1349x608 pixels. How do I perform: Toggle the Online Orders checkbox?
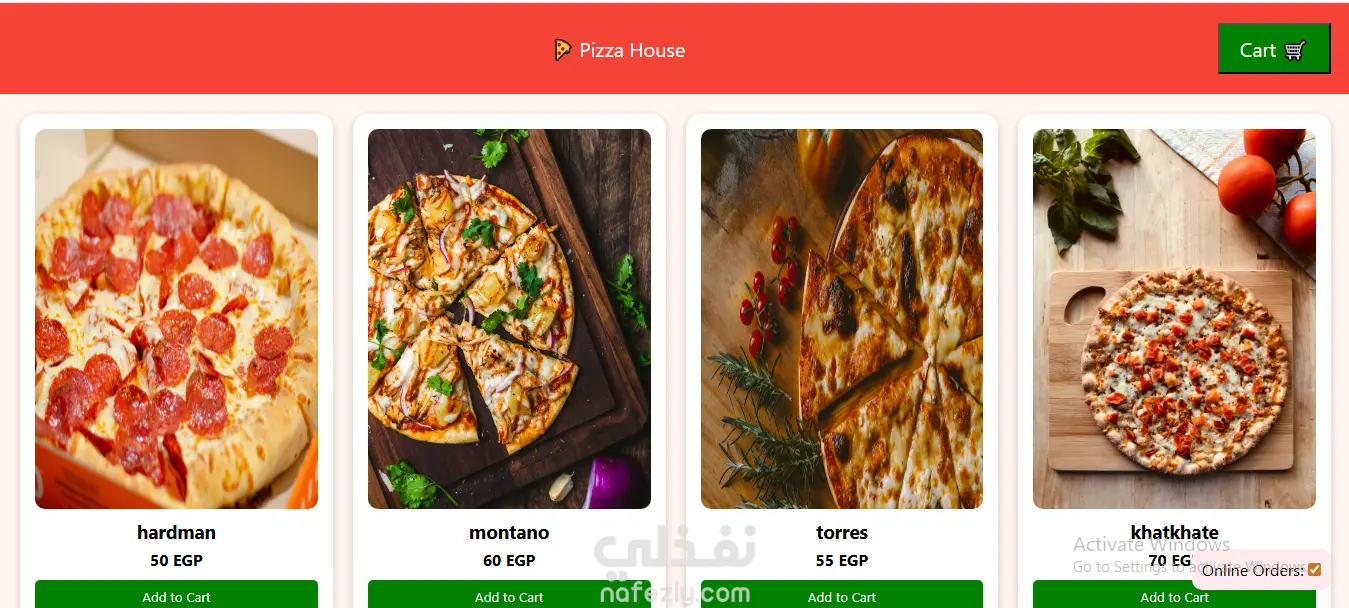click(1315, 570)
